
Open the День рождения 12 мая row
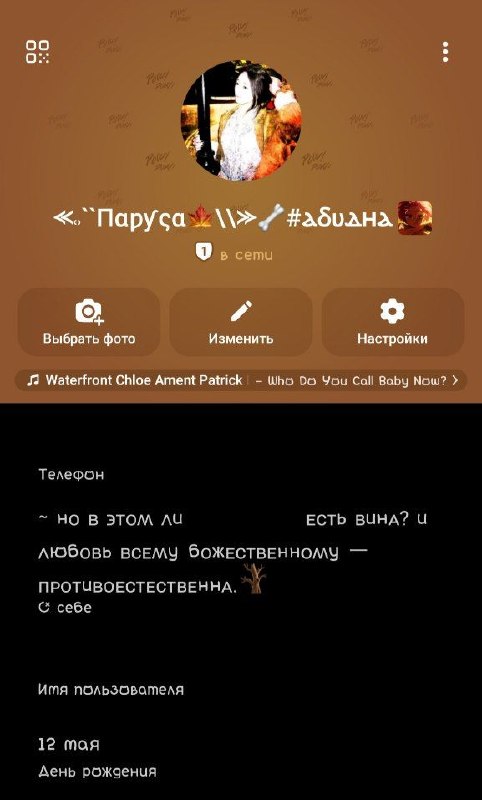click(241, 757)
